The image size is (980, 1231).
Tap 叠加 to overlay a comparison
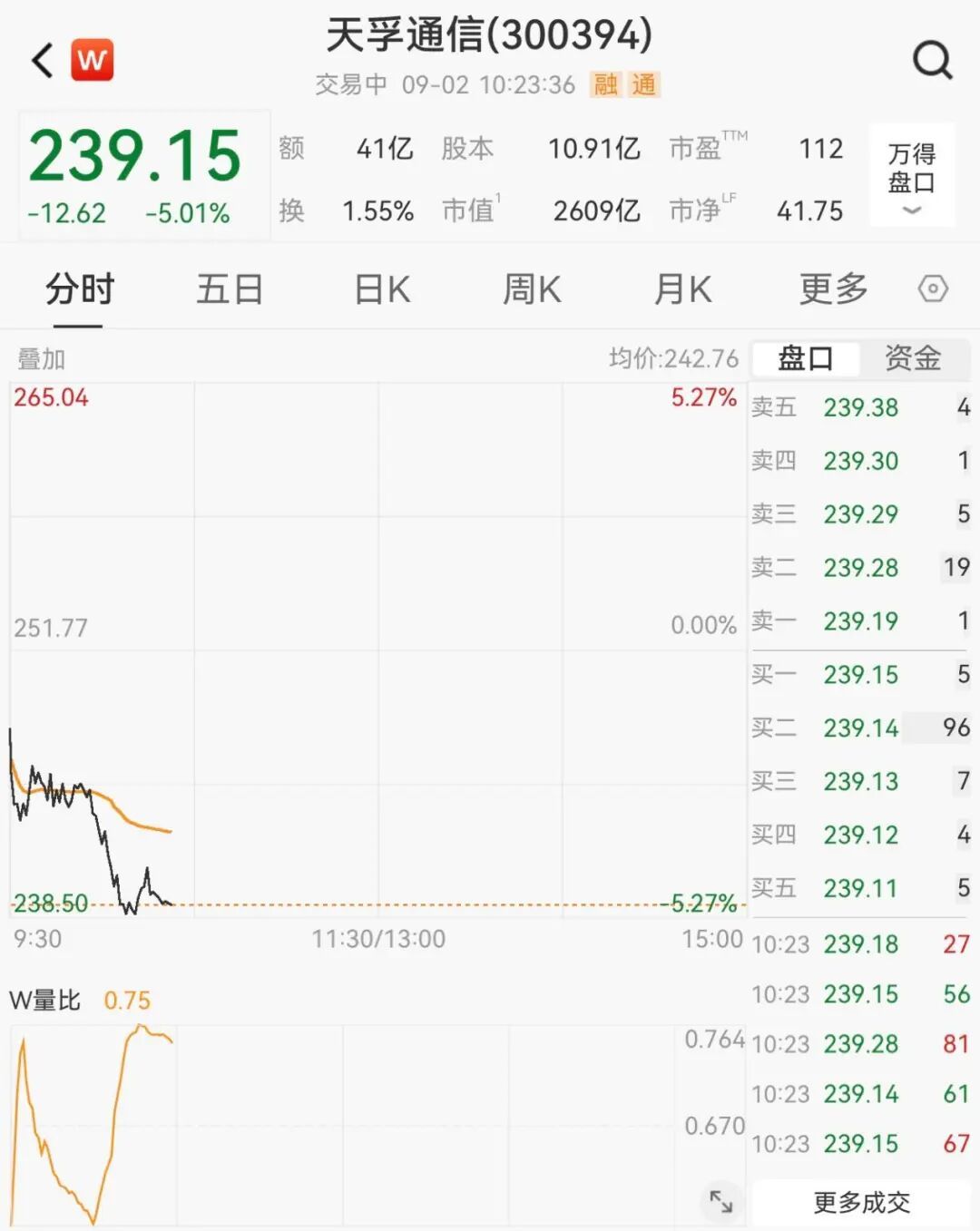point(42,359)
